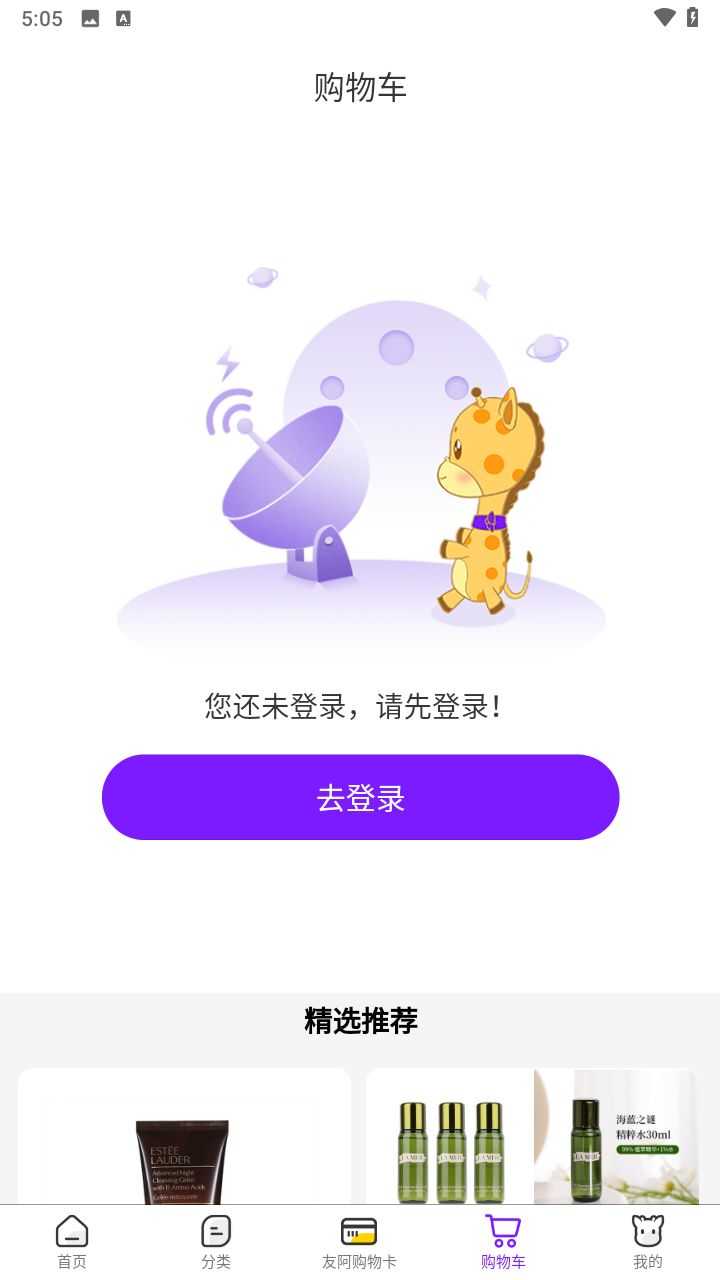
Task: Open the 首页 home tab icon
Action: point(71,1230)
